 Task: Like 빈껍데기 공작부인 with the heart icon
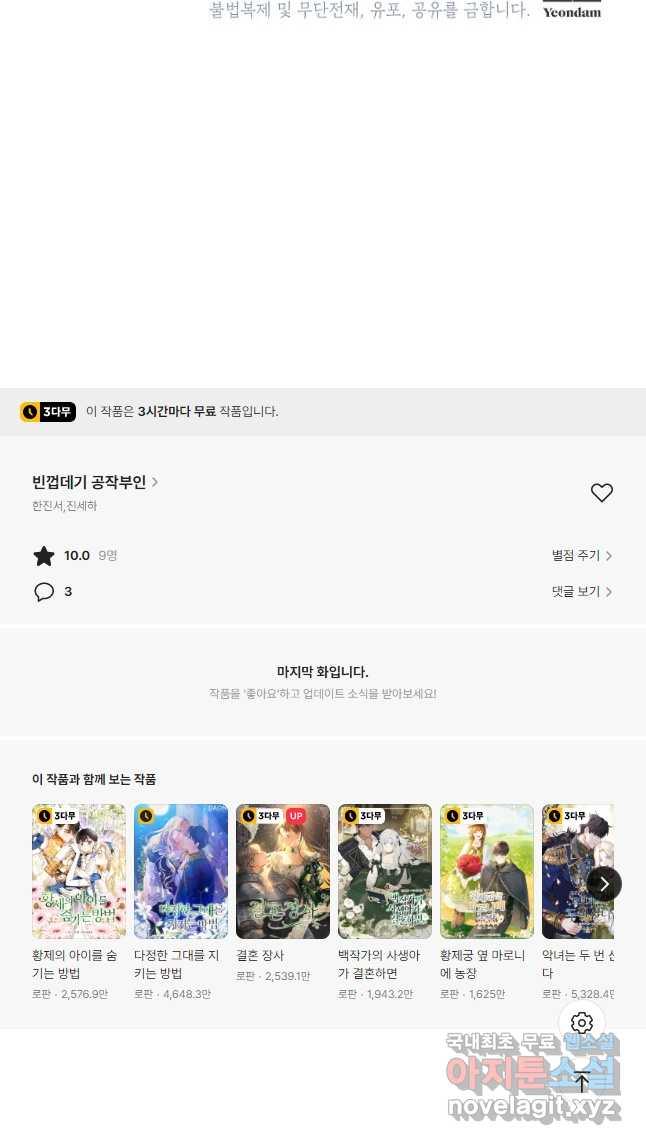pyautogui.click(x=601, y=493)
